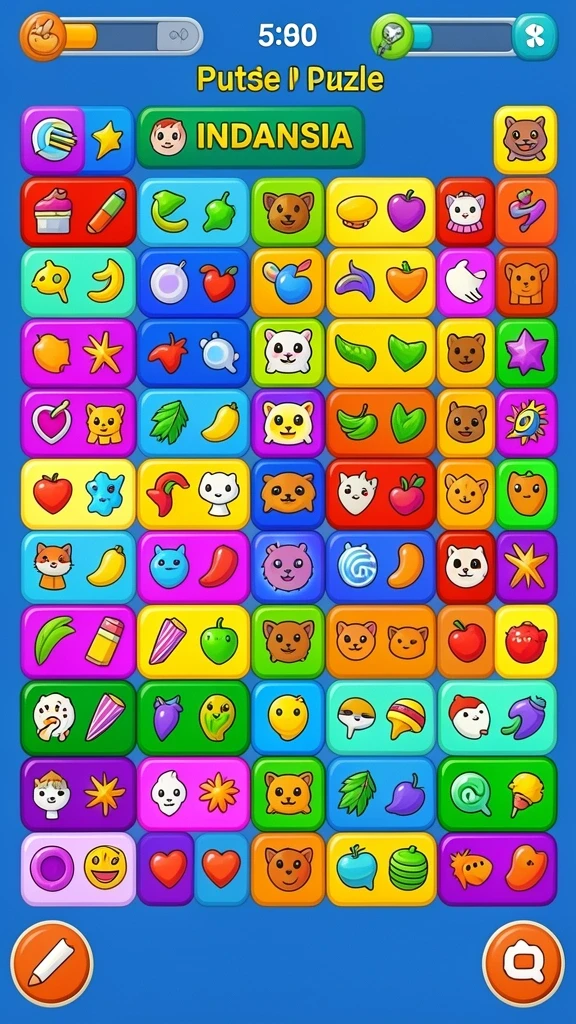The height and width of the screenshot is (1024, 576).
Task: Tap the yellow star tile near the top
Action: coord(108,140)
